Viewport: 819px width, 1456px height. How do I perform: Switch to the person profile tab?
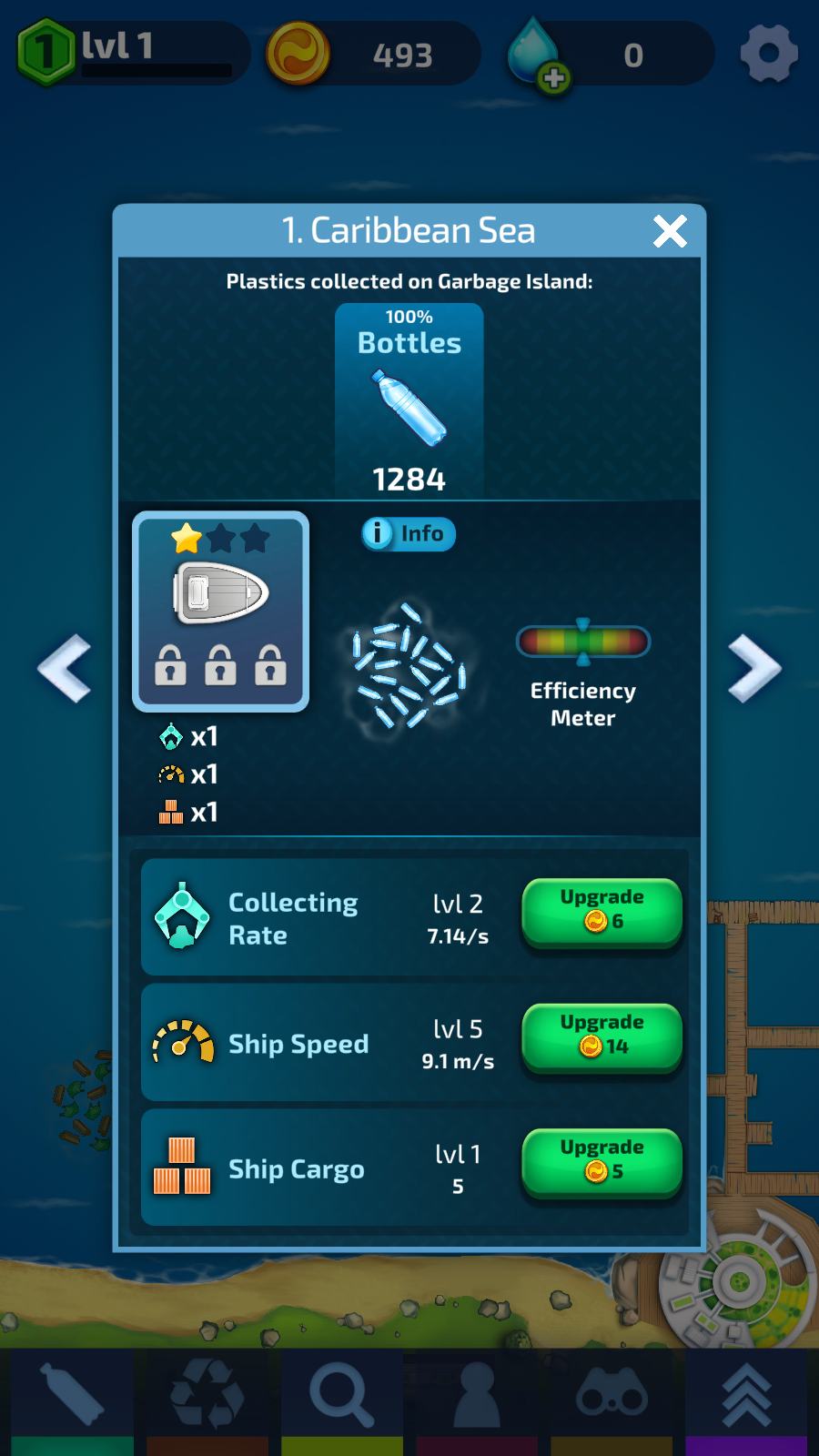tap(477, 1397)
